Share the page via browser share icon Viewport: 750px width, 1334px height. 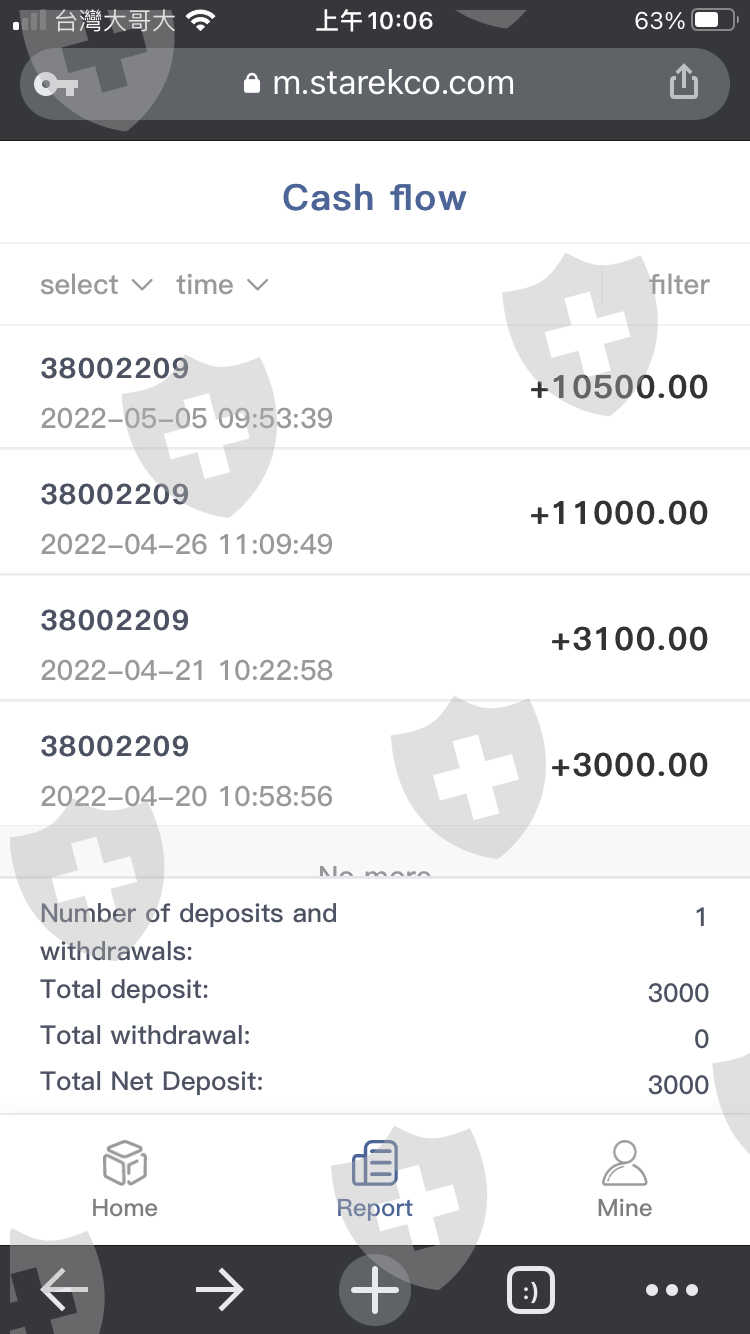pyautogui.click(x=683, y=82)
